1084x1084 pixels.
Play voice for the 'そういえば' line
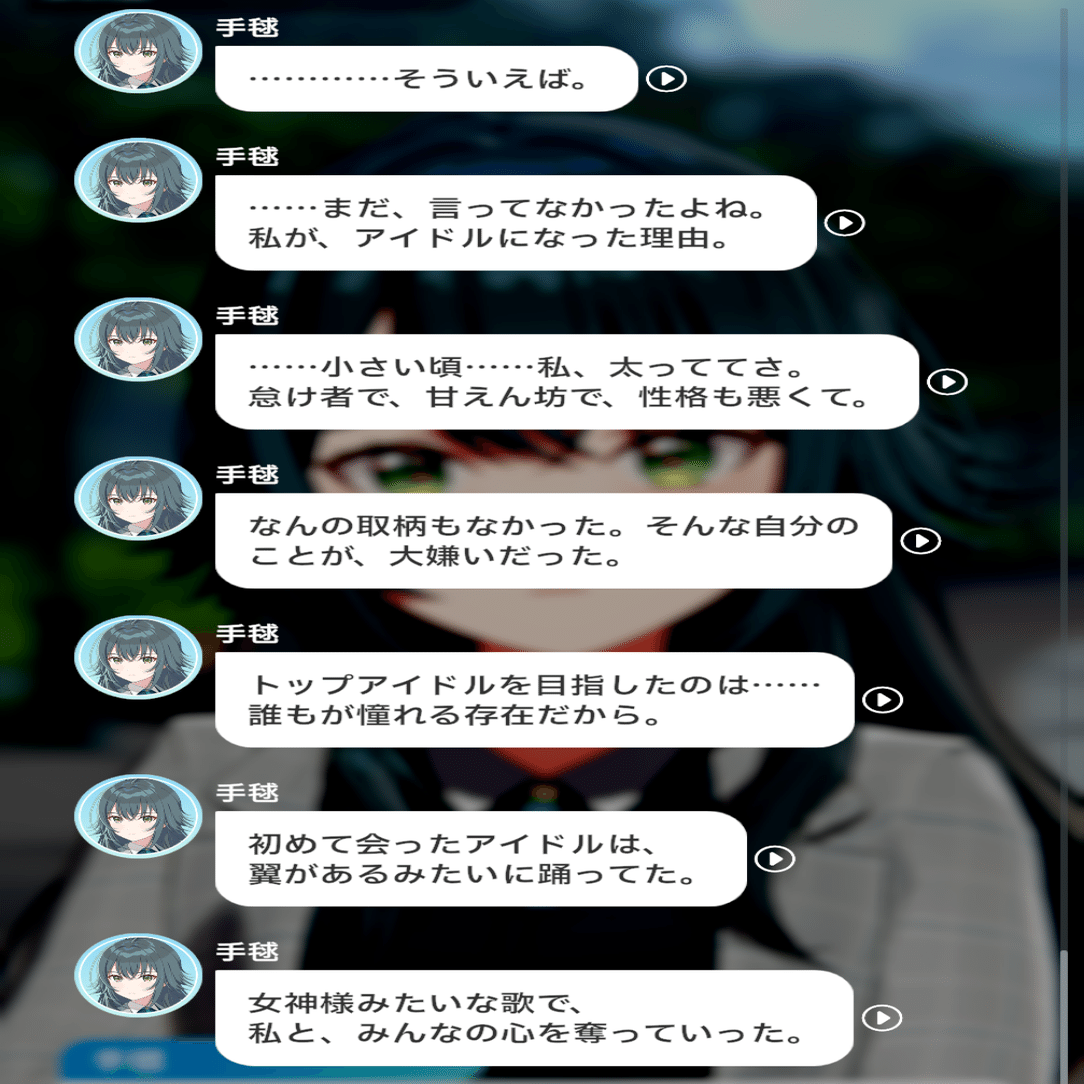click(666, 79)
